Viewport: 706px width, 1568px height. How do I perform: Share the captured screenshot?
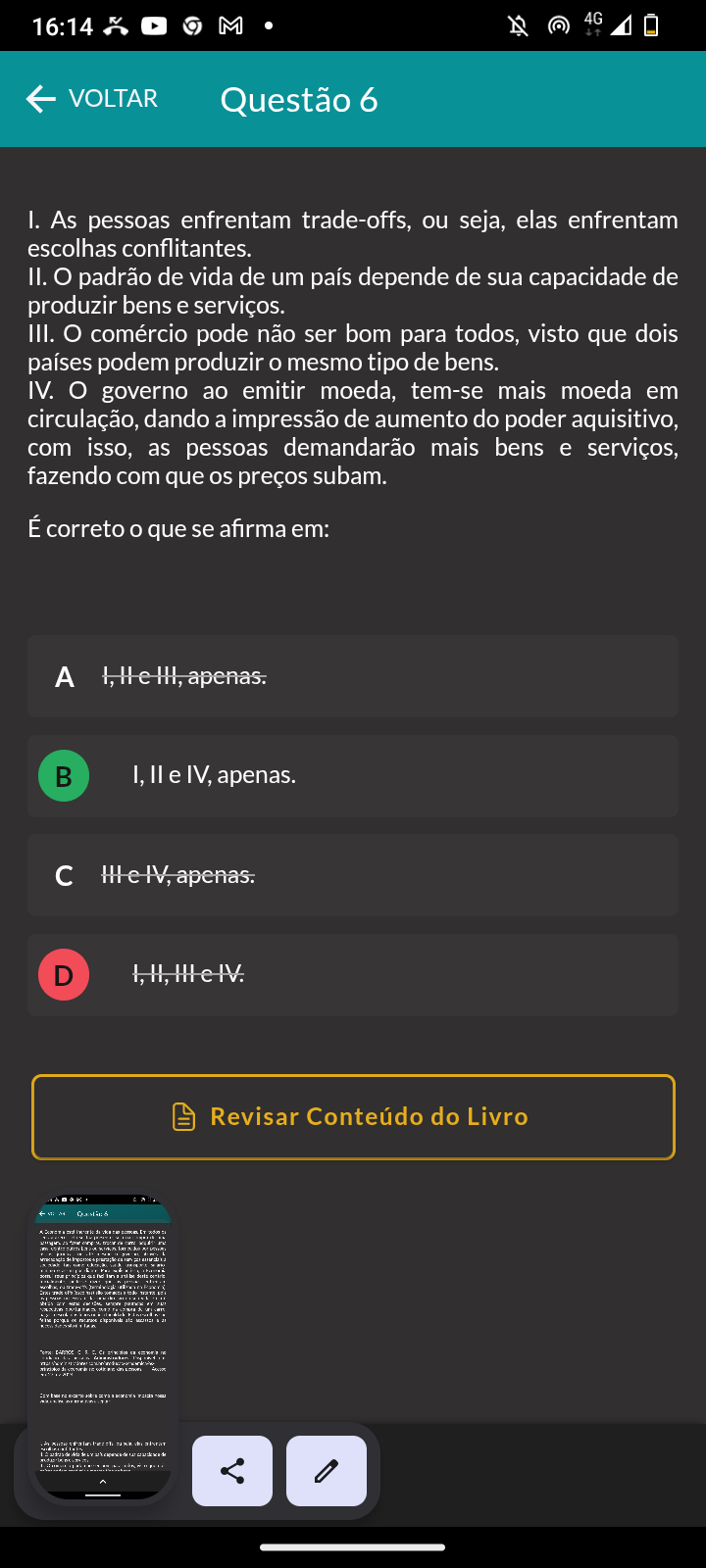tap(232, 1471)
